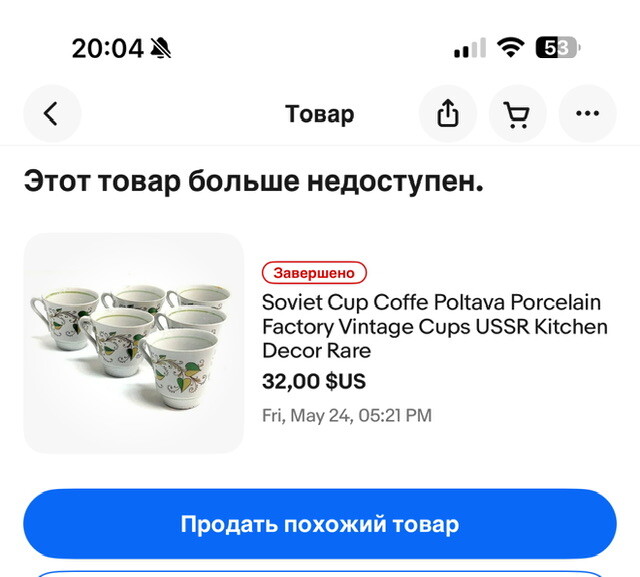
Task: Share this item listing
Action: coord(448,114)
